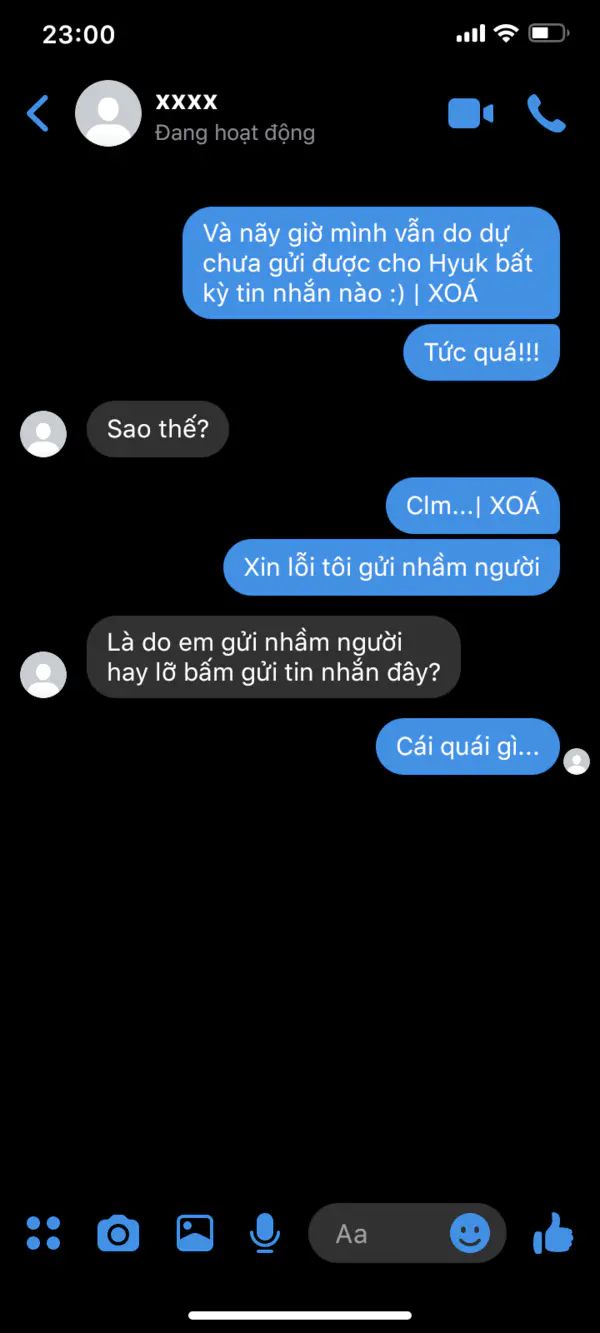Go back to the chat list
Viewport: 600px width, 1333px height.
(x=37, y=114)
